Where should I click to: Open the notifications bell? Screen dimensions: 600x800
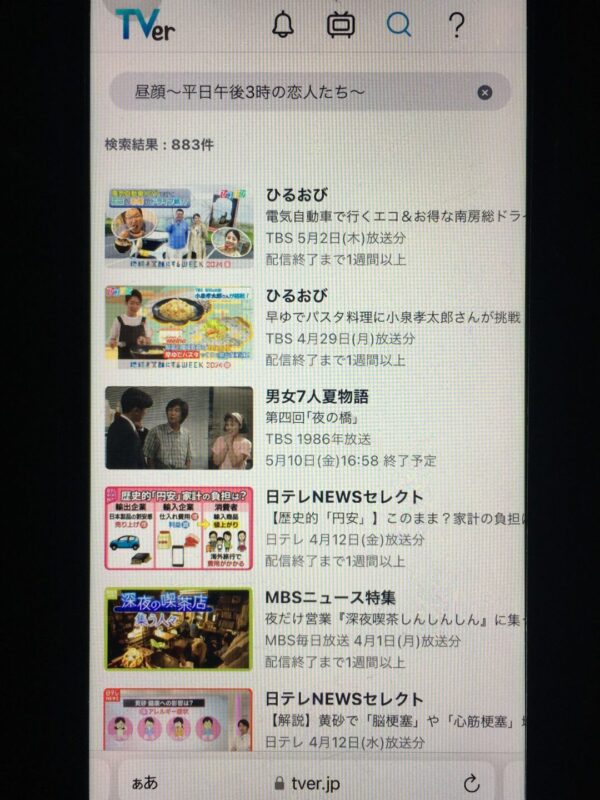pyautogui.click(x=283, y=26)
